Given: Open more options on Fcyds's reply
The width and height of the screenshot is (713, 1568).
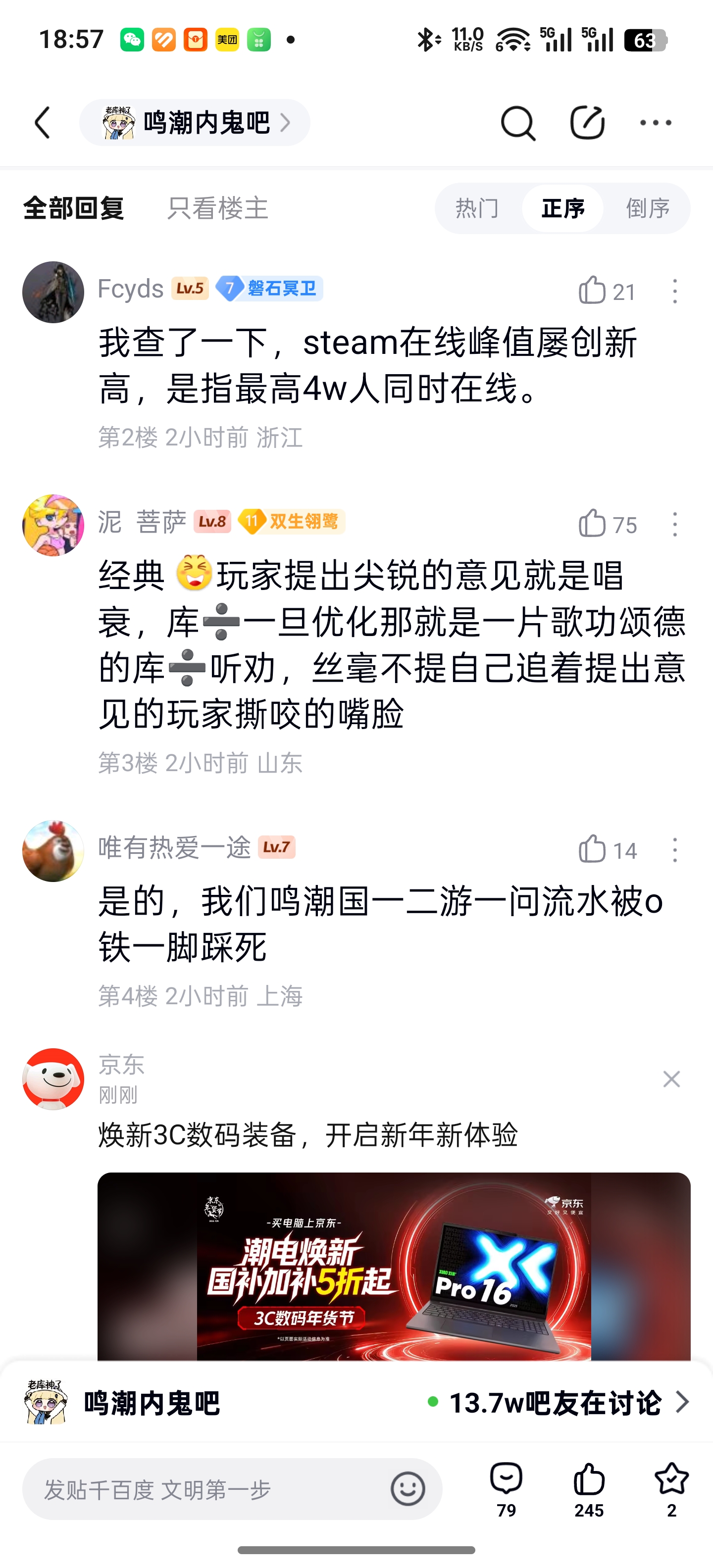Looking at the screenshot, I should (x=675, y=291).
